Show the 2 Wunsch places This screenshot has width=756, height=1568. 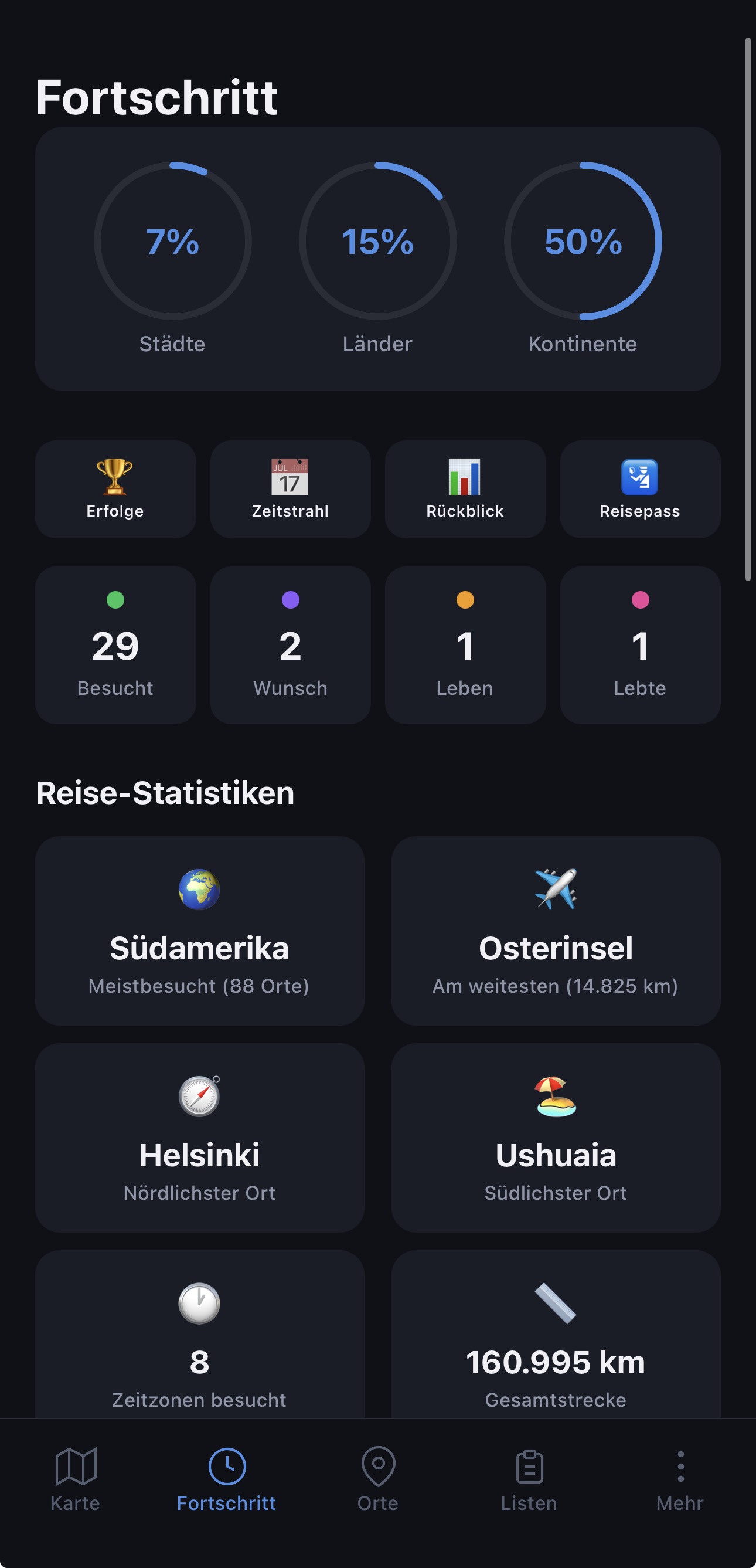pos(290,644)
